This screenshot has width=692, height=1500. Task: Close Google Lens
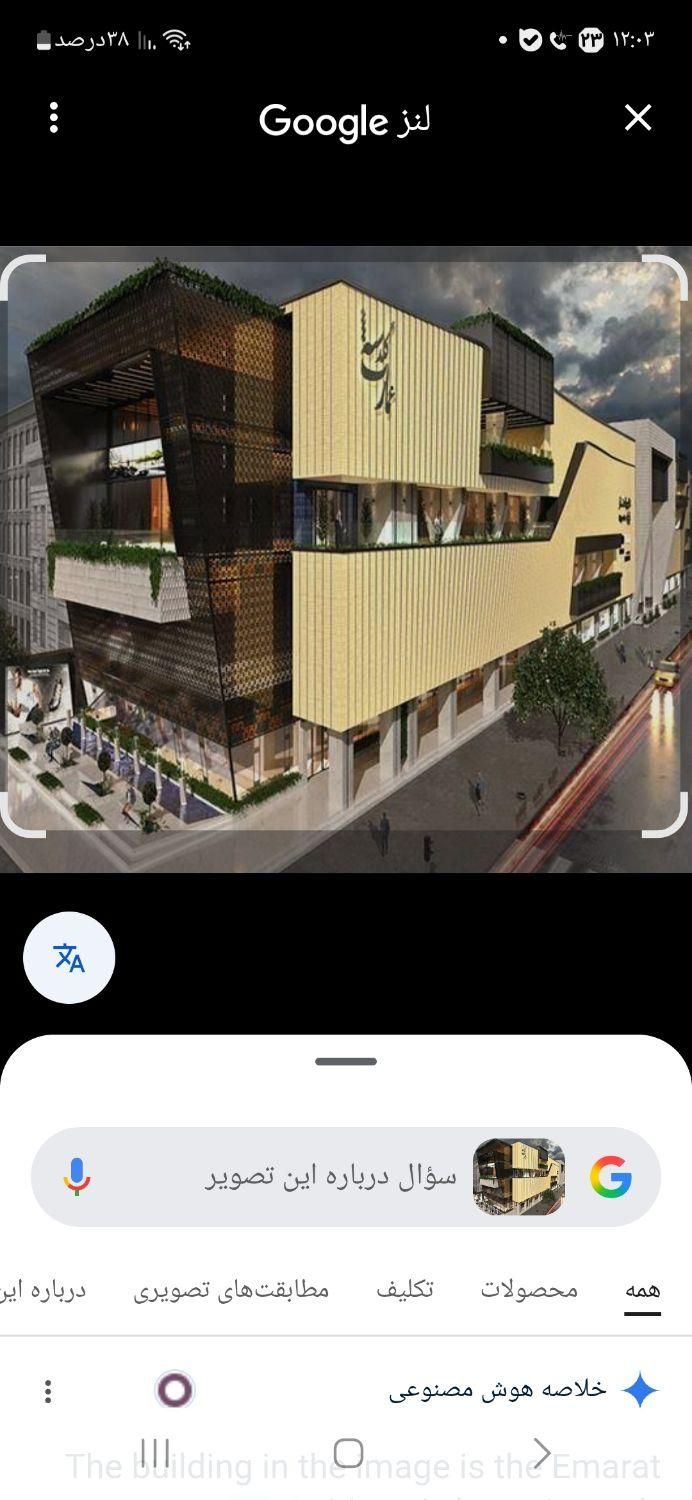click(638, 118)
